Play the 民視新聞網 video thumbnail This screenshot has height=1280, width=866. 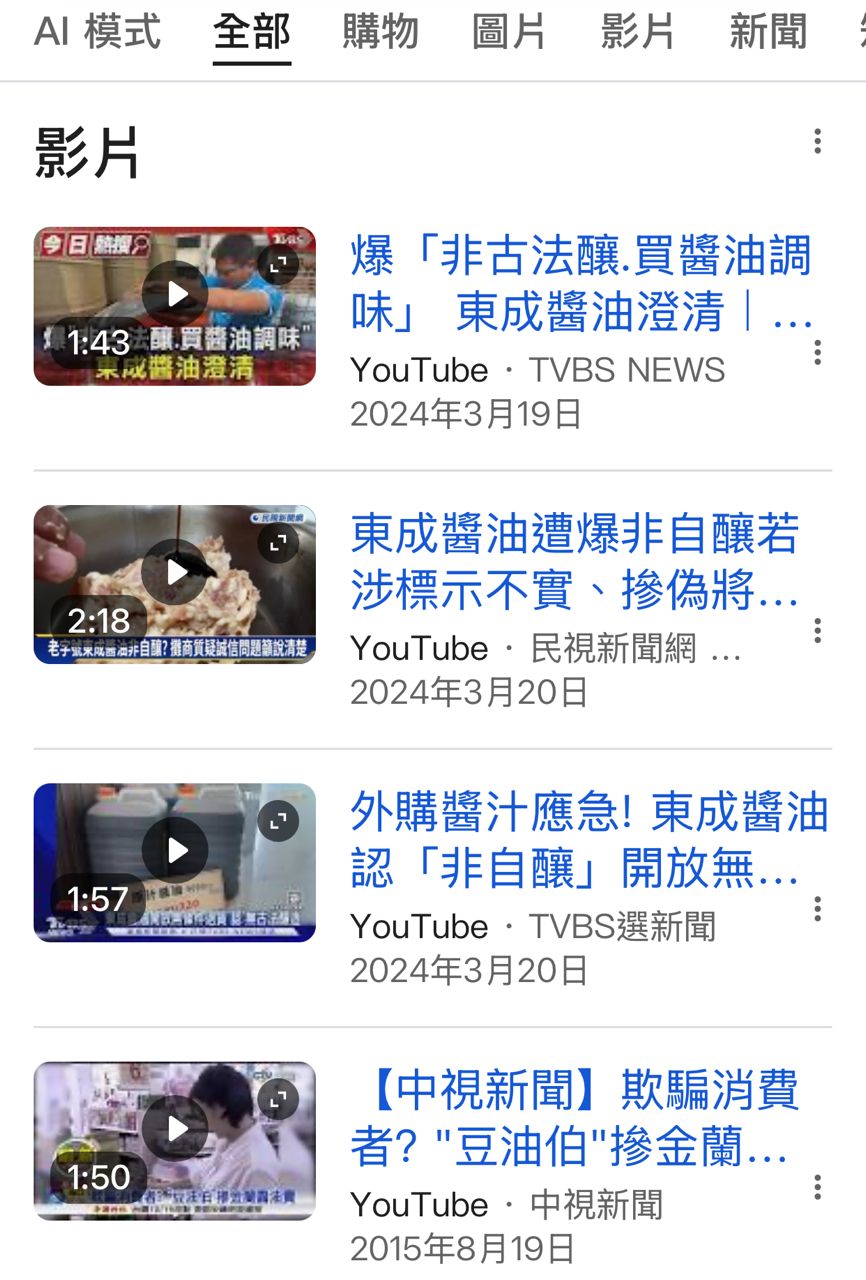(176, 573)
